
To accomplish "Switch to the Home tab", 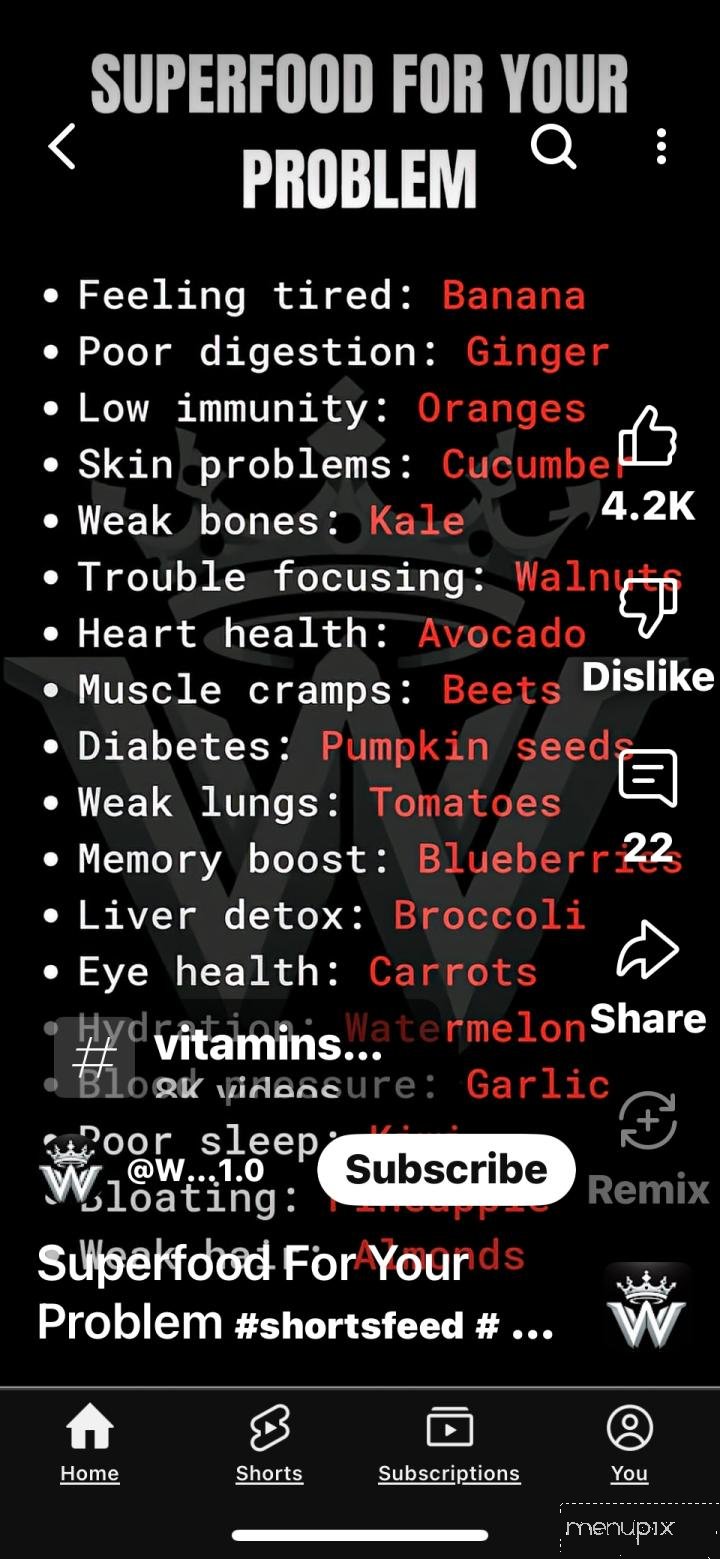I will (x=89, y=1440).
